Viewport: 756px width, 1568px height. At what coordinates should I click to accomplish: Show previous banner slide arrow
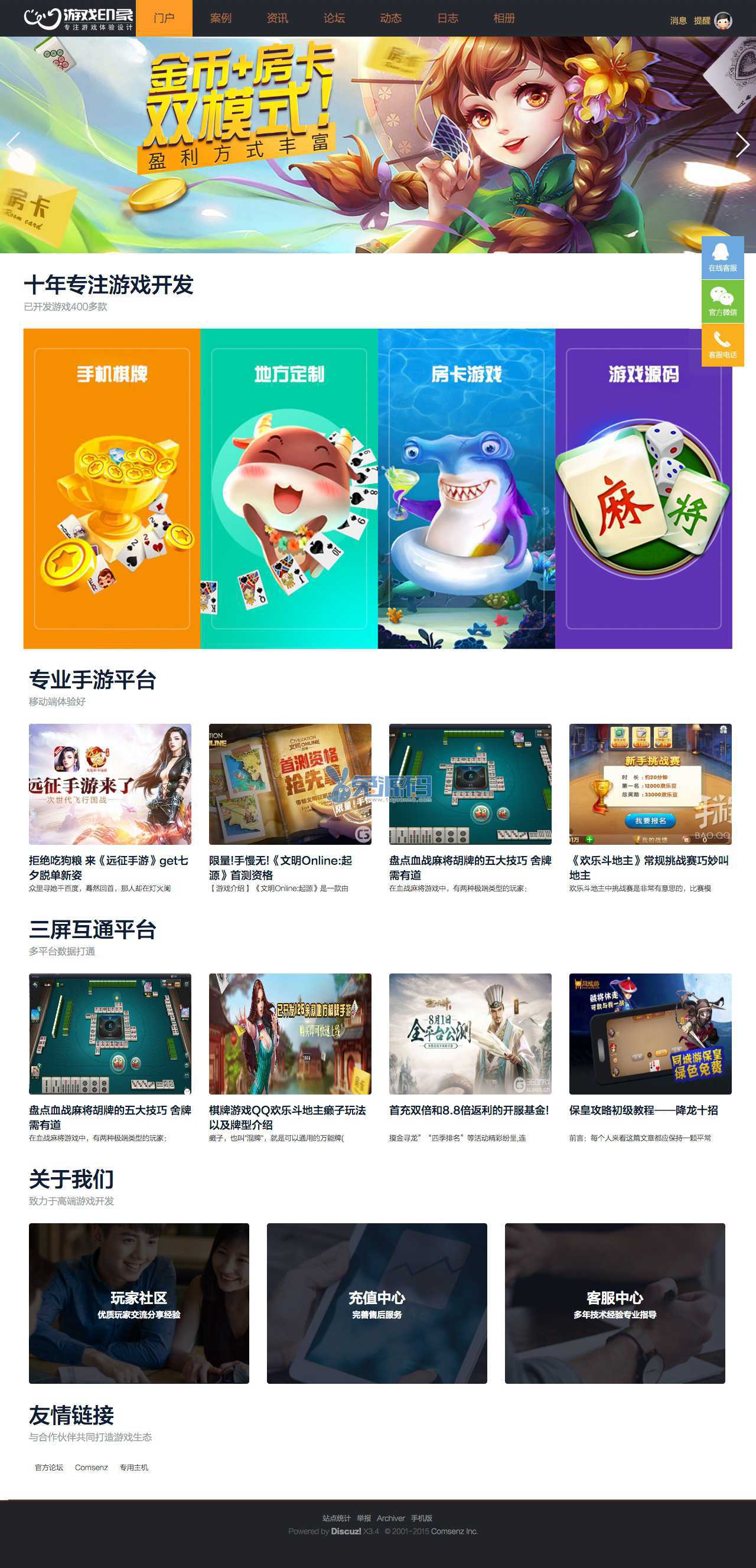pyautogui.click(x=14, y=145)
